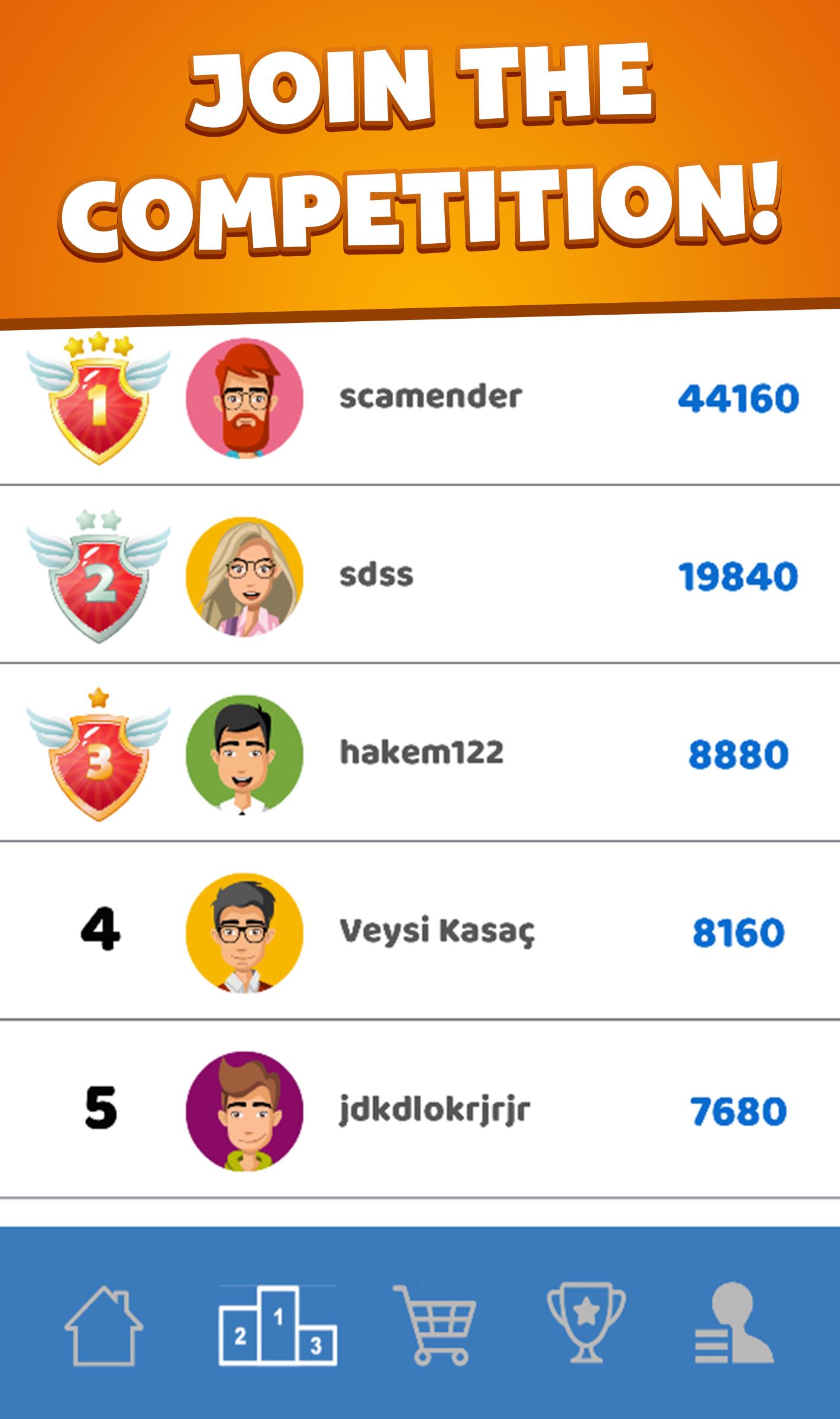Open scamender's leaderboard entry
The image size is (840, 1419).
[x=431, y=397]
